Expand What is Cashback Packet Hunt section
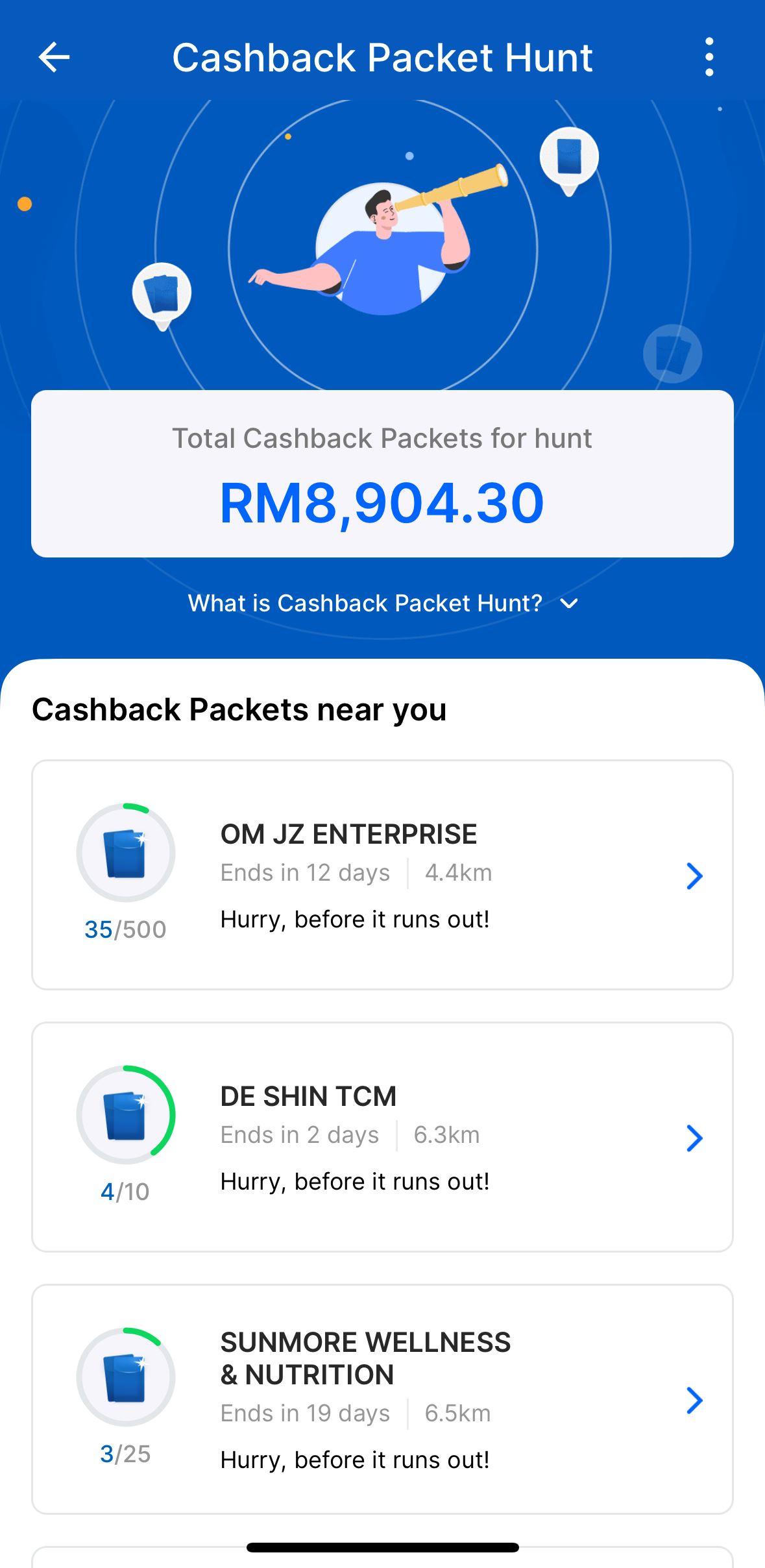 (x=382, y=603)
